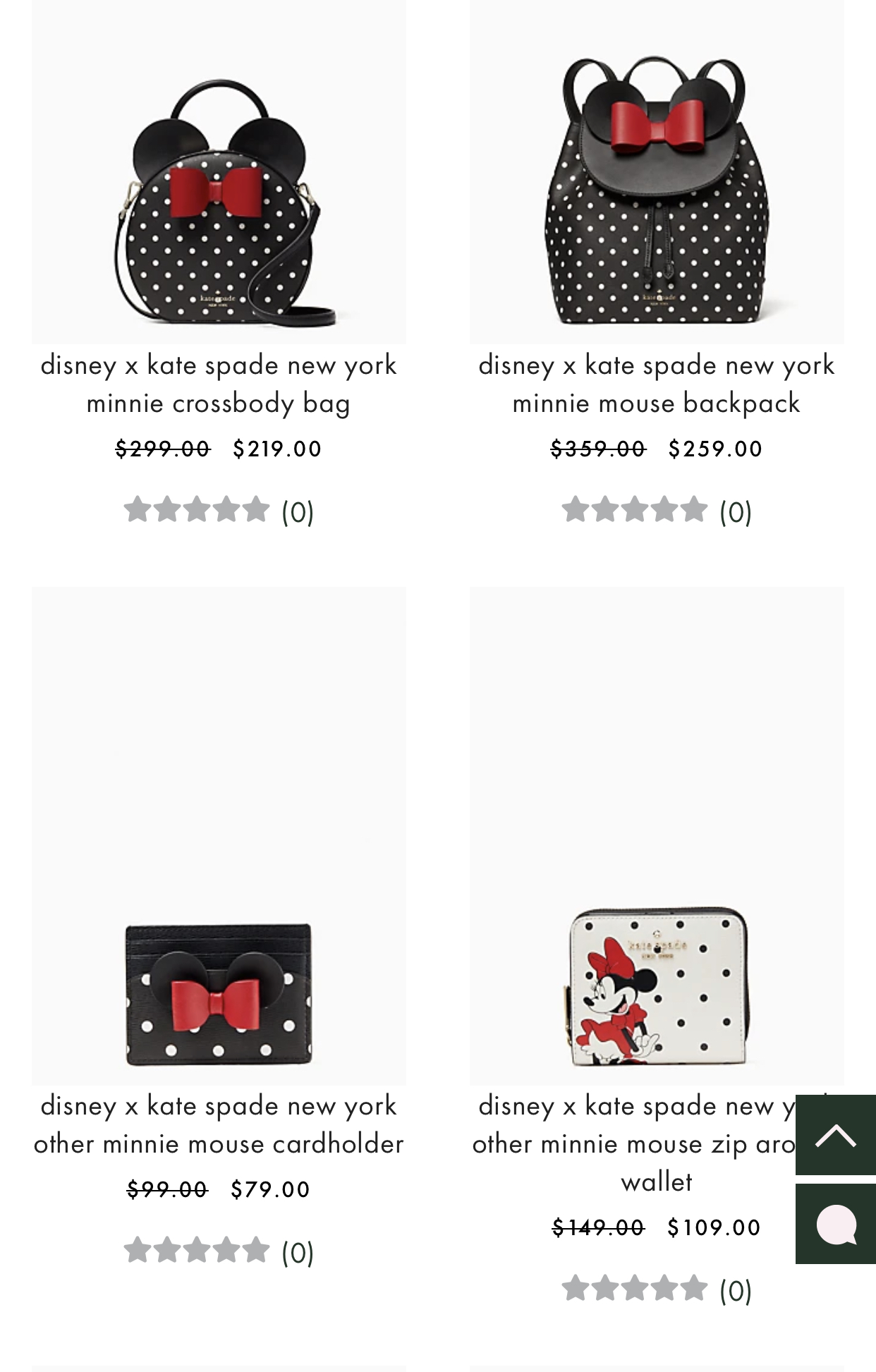Image resolution: width=876 pixels, height=1372 pixels.
Task: Open the Minnie crossbody bag title link
Action: pos(219,384)
